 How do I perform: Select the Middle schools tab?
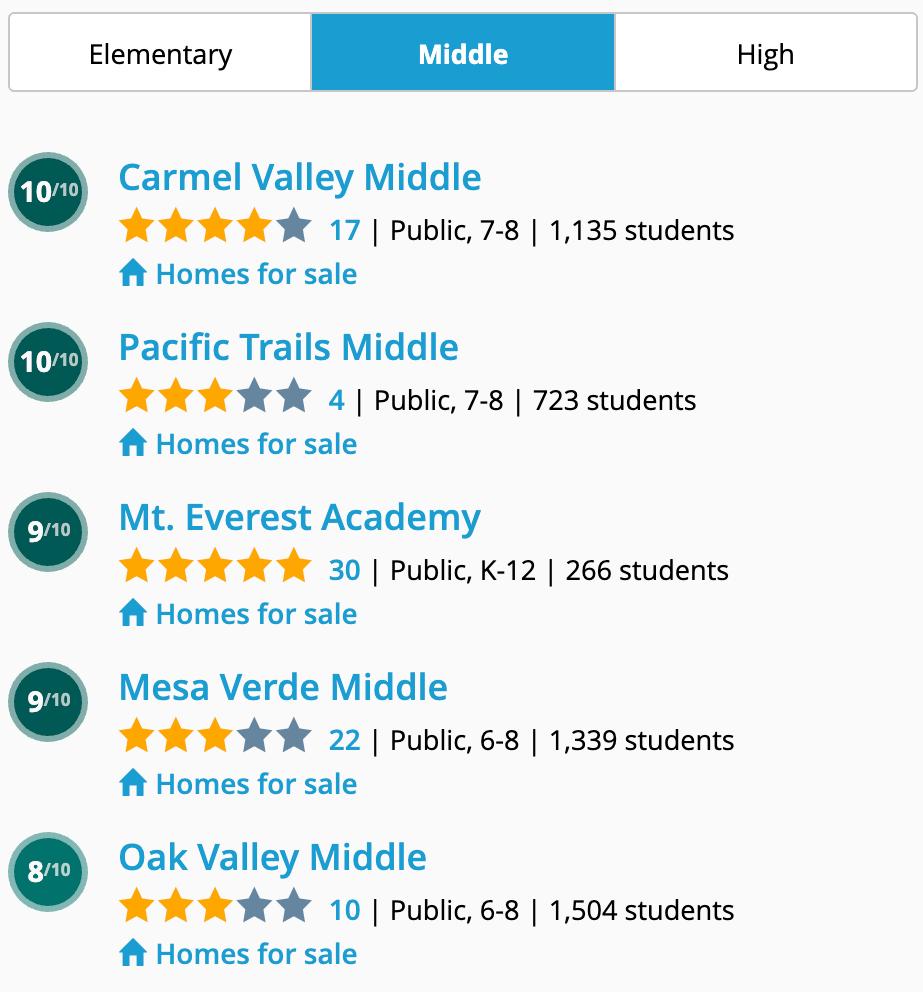click(x=463, y=53)
